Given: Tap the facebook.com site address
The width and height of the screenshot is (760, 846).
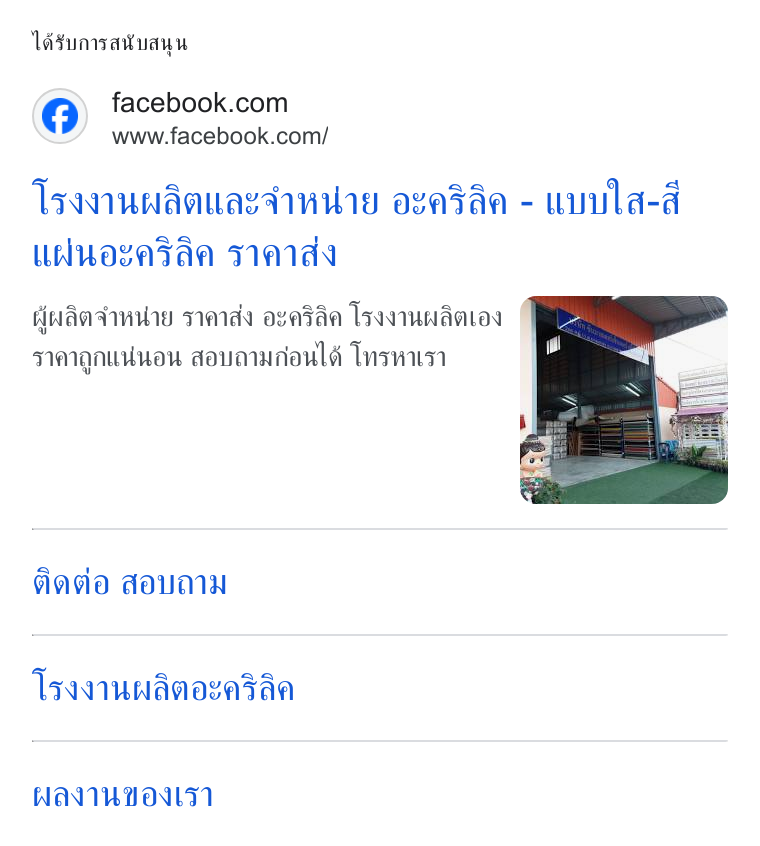Looking at the screenshot, I should [x=220, y=137].
